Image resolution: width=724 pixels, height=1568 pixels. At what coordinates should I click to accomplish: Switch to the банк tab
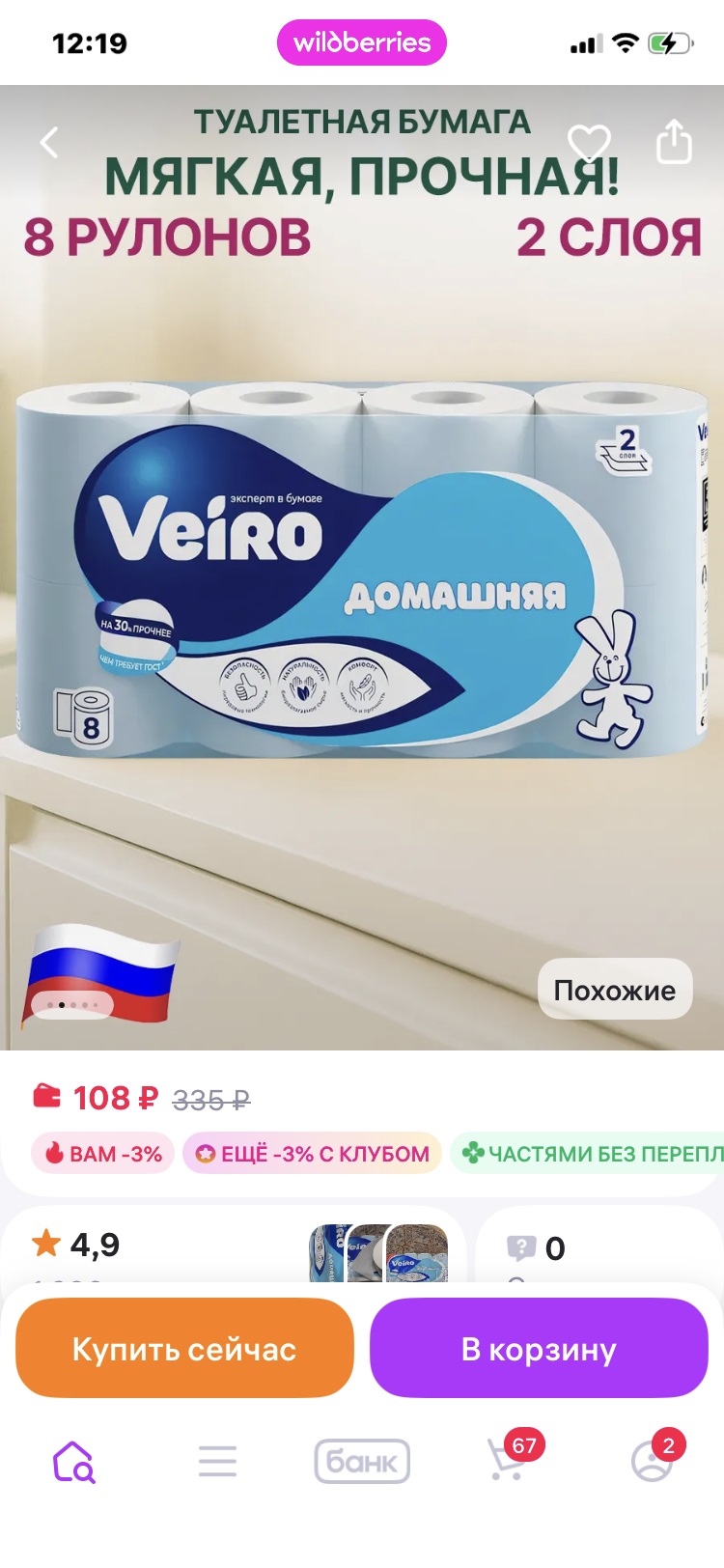click(362, 1462)
